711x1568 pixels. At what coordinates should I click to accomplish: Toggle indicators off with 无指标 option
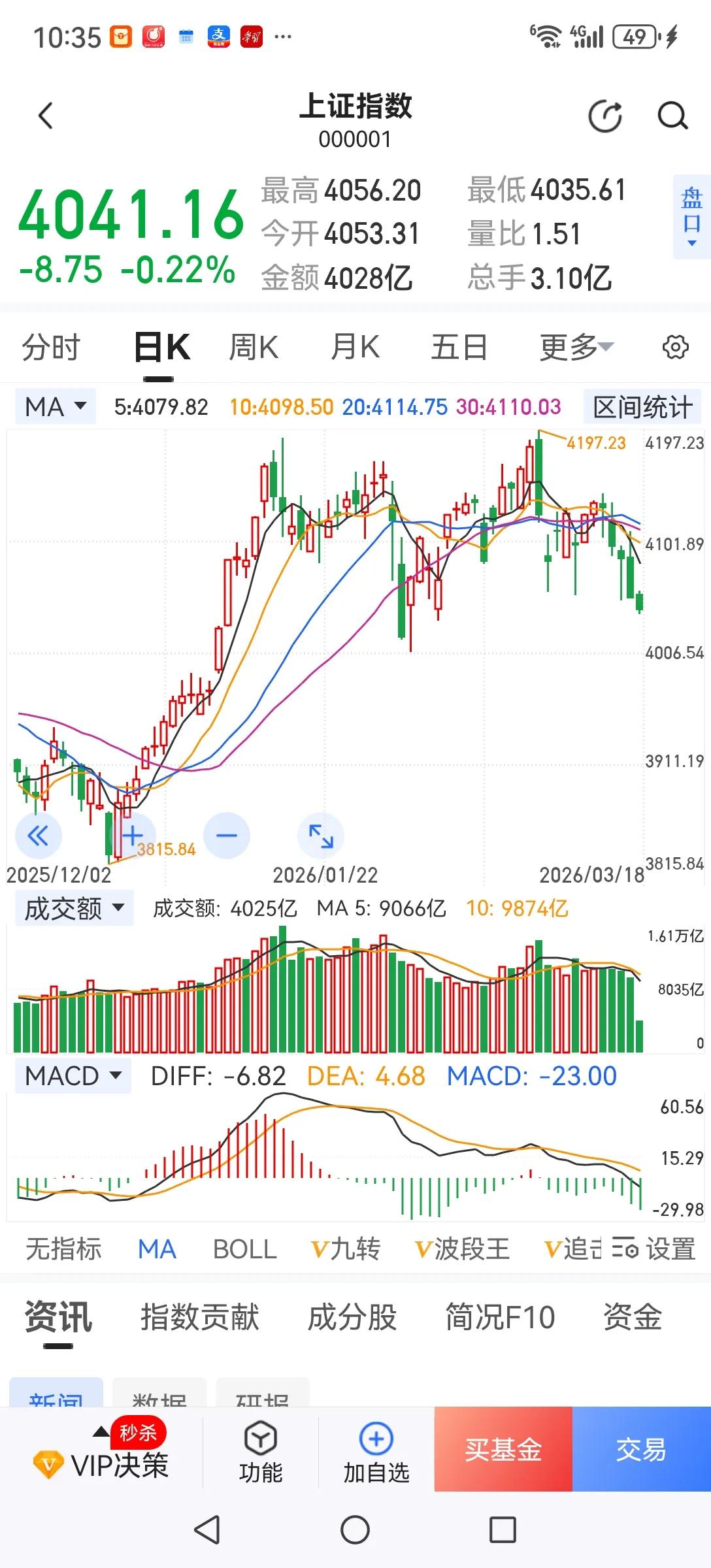pos(64,1248)
